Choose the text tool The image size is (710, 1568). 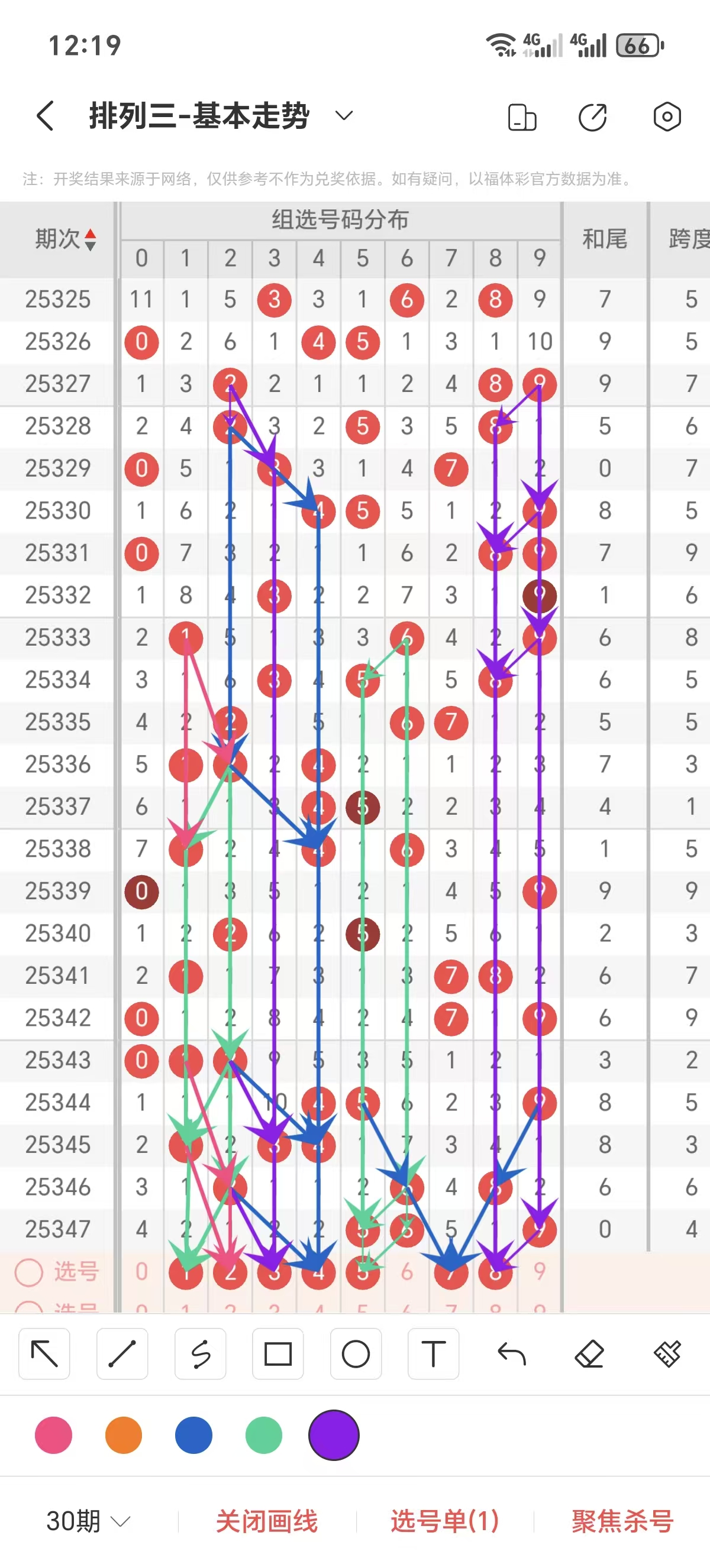click(434, 1354)
